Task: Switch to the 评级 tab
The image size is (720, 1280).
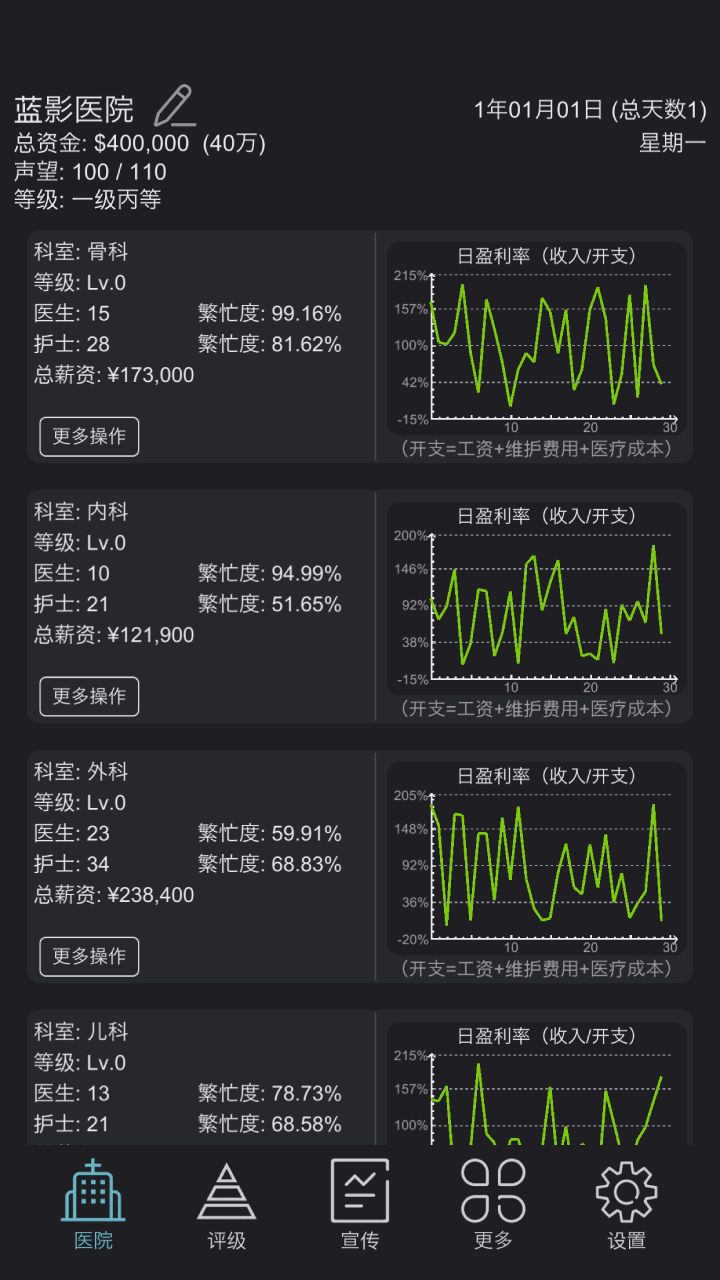Action: click(227, 1205)
